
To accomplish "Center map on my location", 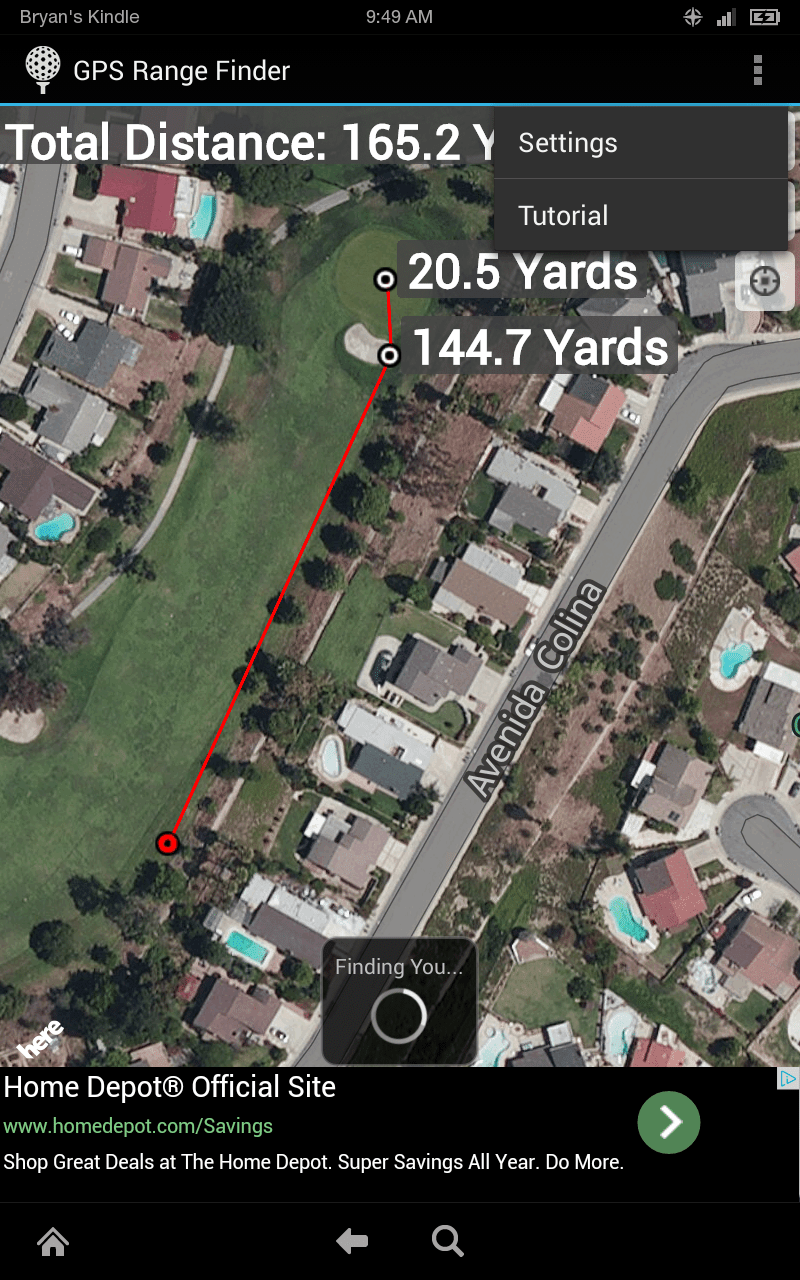I will pos(765,281).
